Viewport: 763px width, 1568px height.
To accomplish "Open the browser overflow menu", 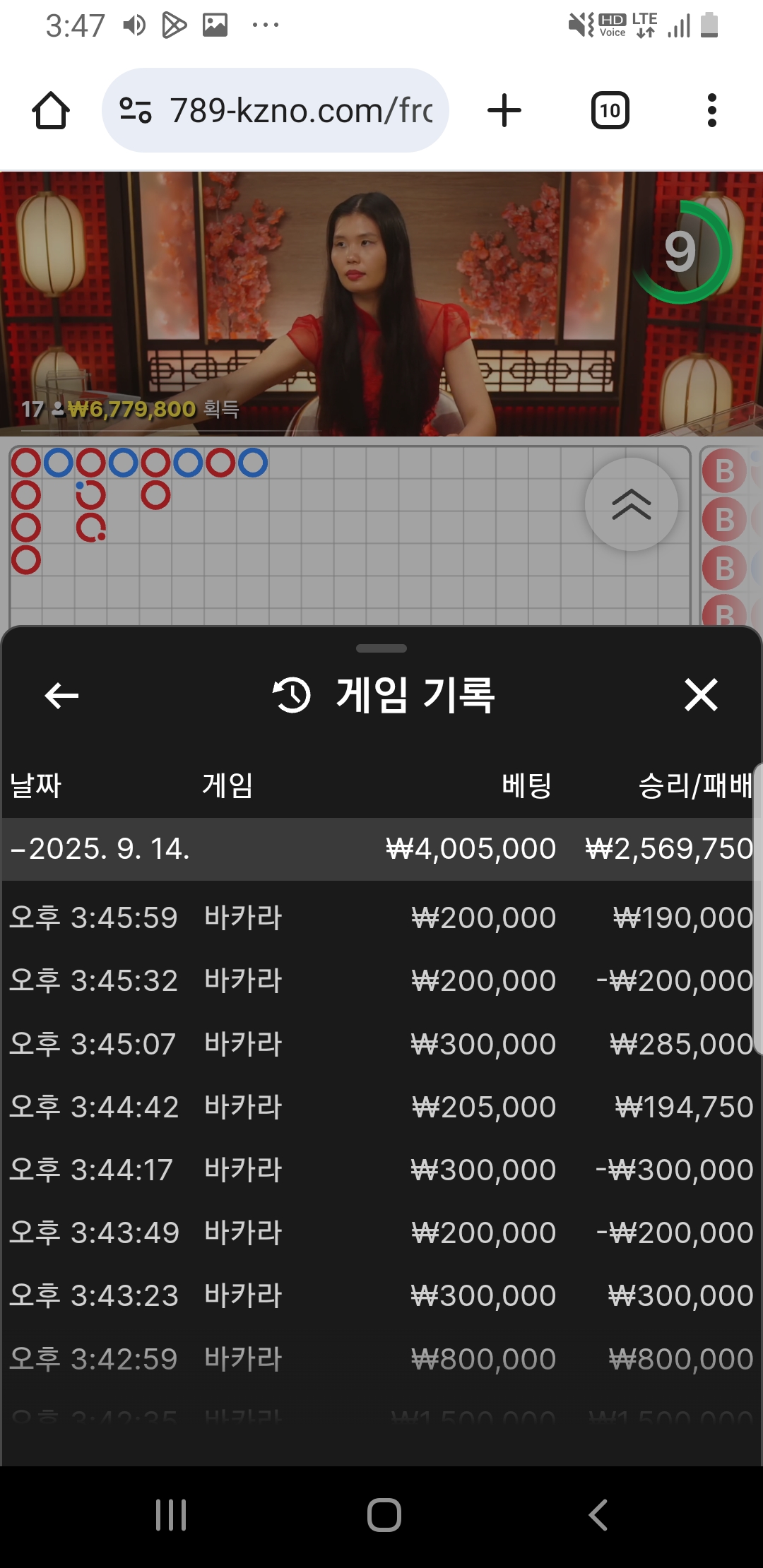I will pos(711,111).
